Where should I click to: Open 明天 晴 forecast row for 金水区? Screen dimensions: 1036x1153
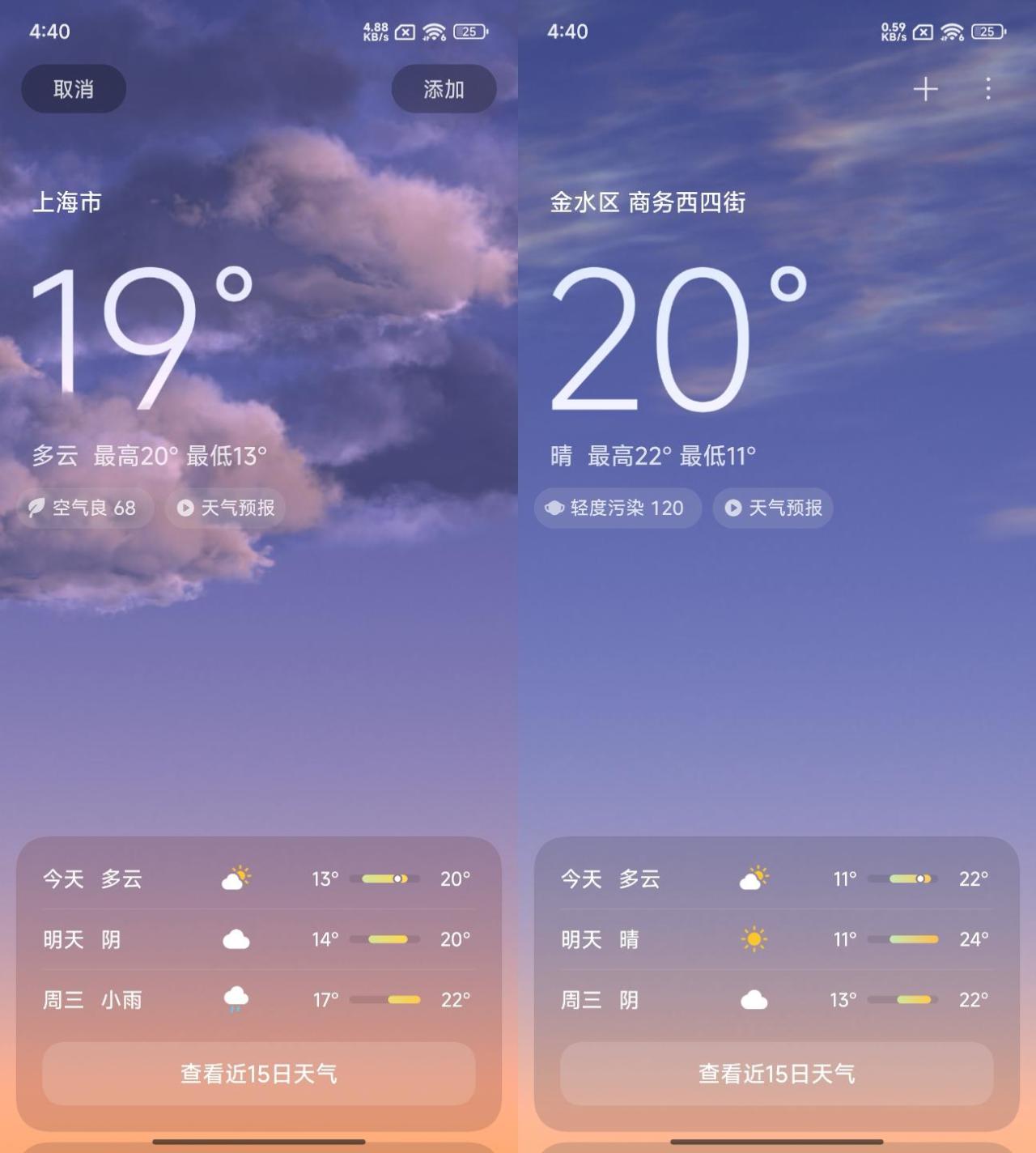[776, 939]
